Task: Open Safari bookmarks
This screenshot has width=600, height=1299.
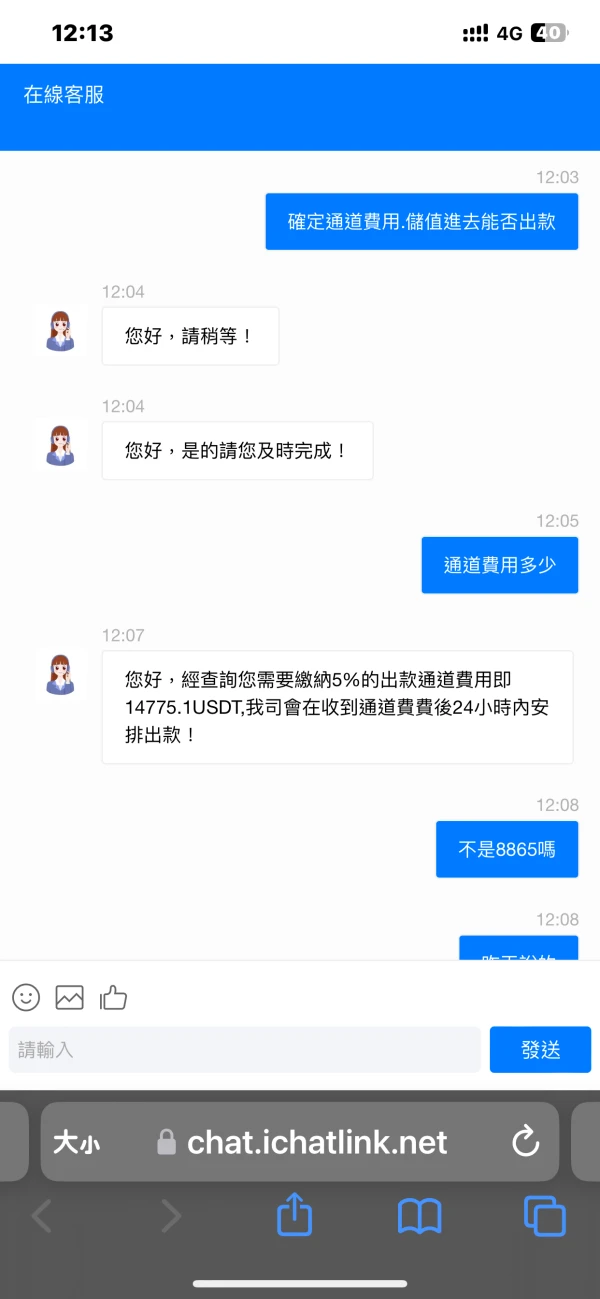Action: pos(420,1216)
